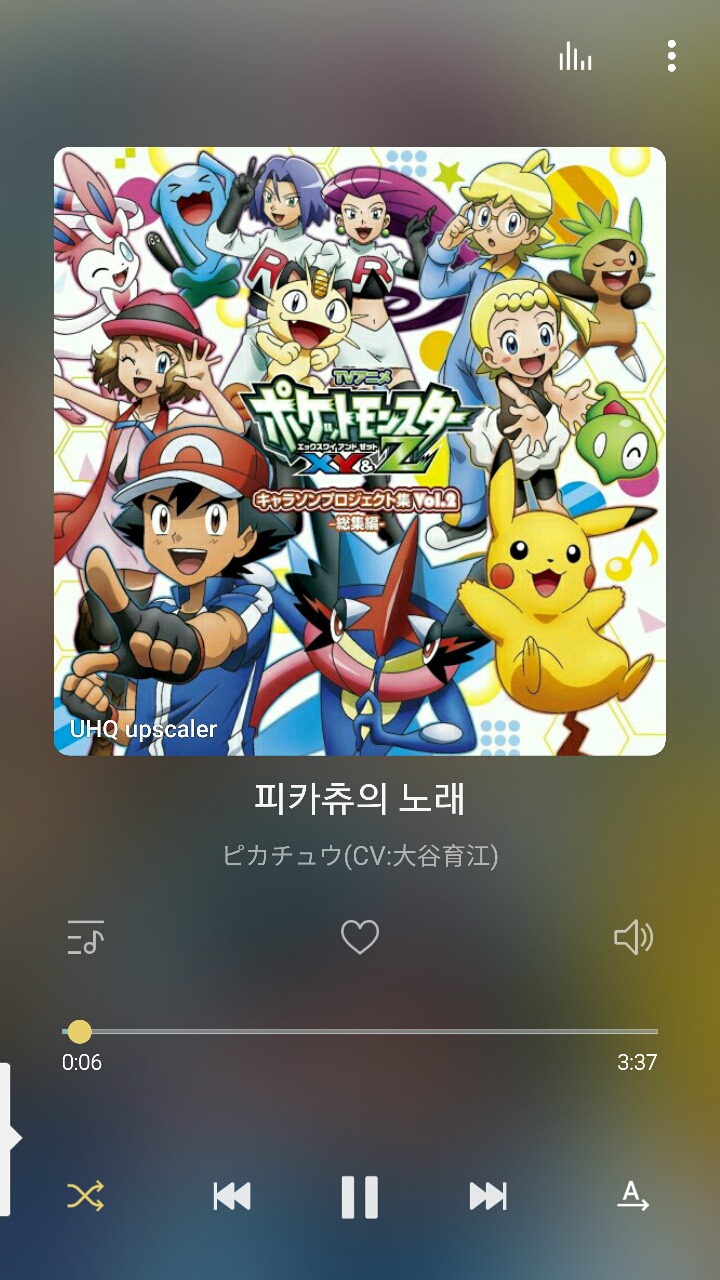Screen dimensions: 720x1280
Task: Skip to the previous track
Action: pos(232,1196)
